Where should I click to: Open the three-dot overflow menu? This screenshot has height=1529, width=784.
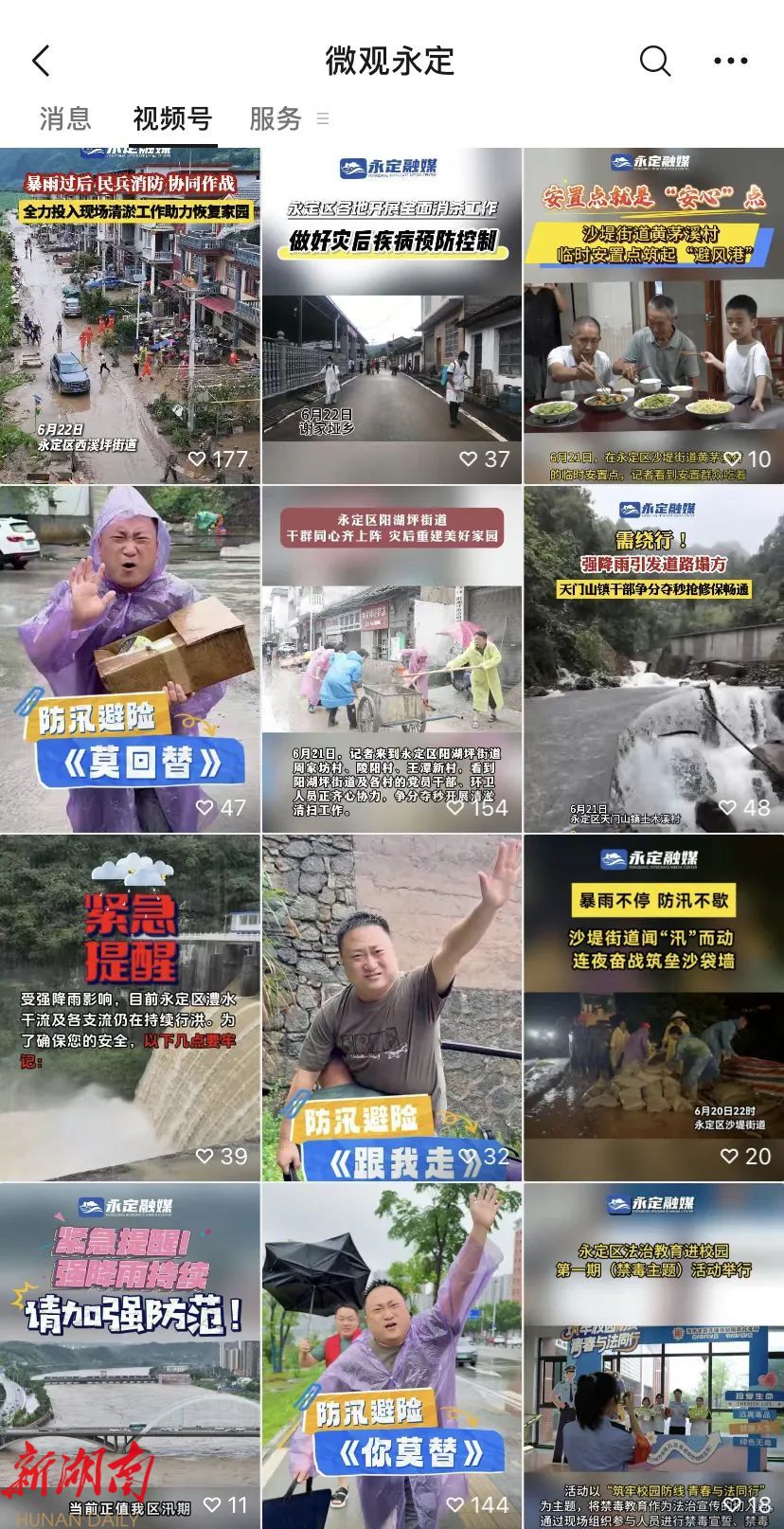click(x=730, y=62)
